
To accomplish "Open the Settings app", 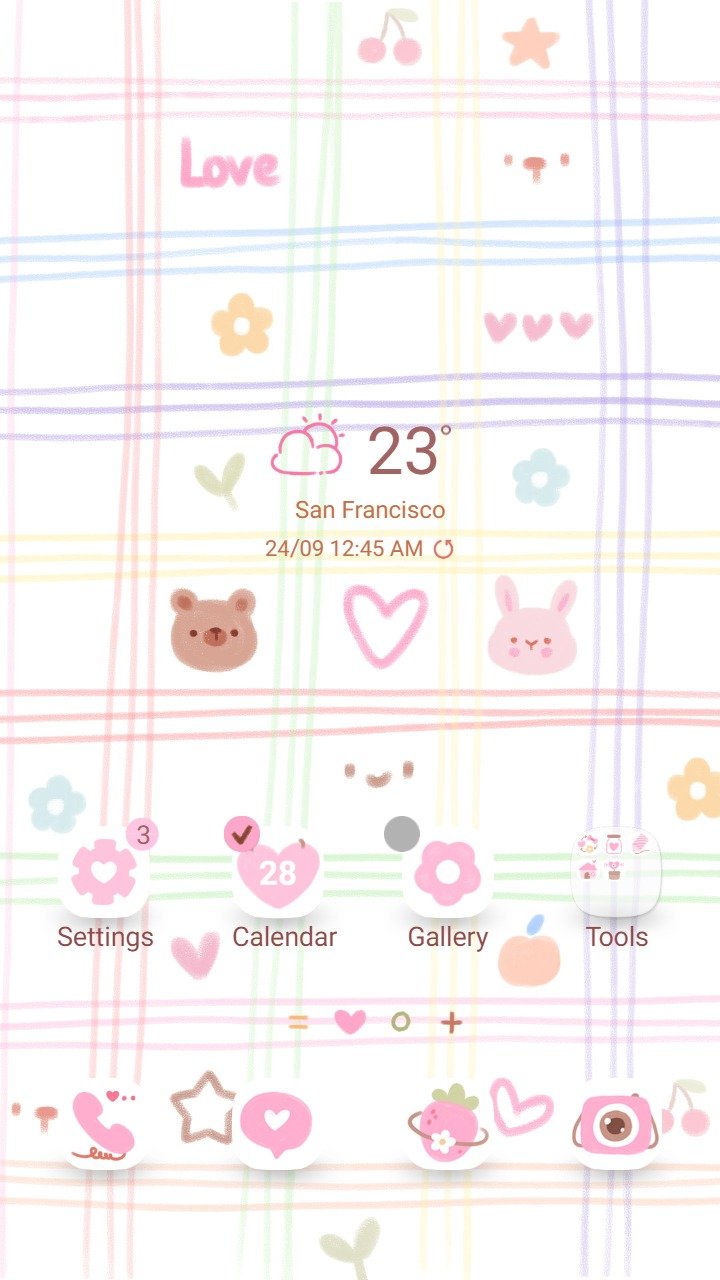I will [x=105, y=872].
